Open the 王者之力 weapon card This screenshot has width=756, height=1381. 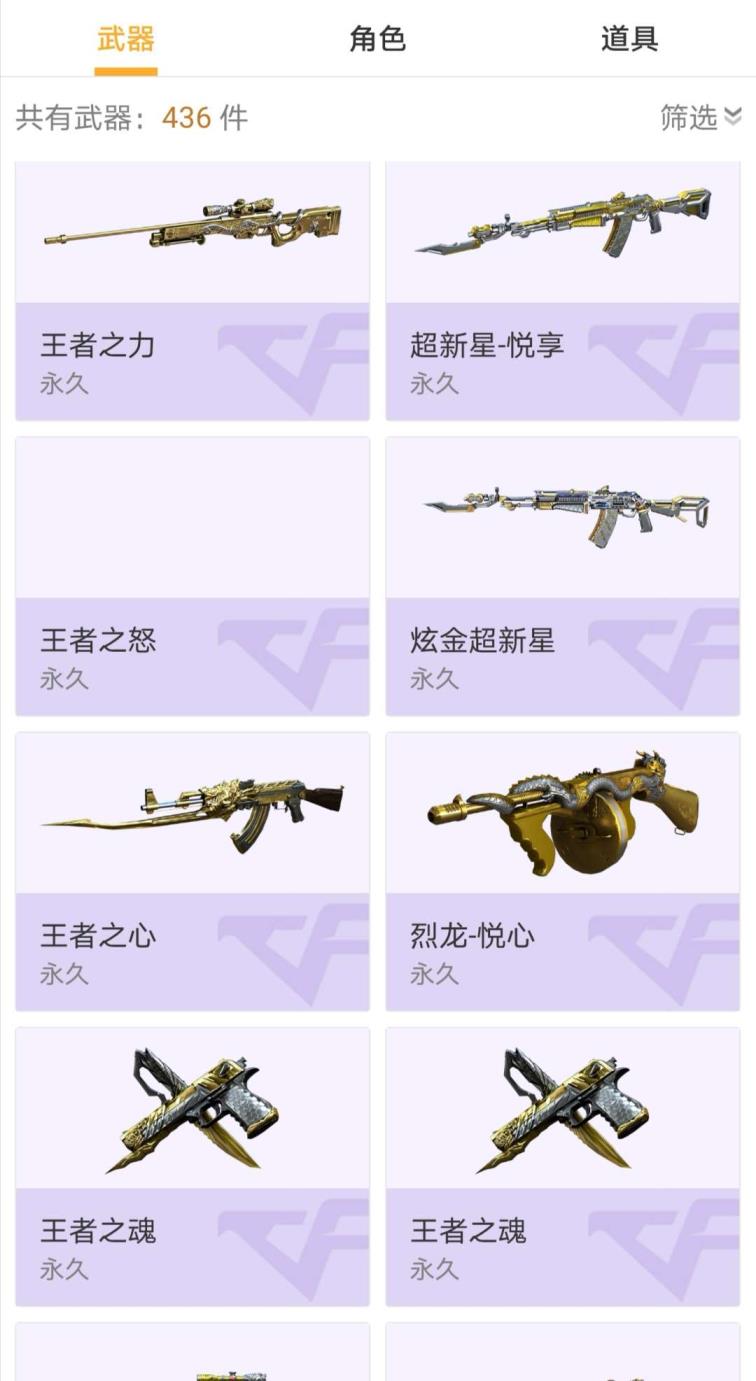(192, 290)
